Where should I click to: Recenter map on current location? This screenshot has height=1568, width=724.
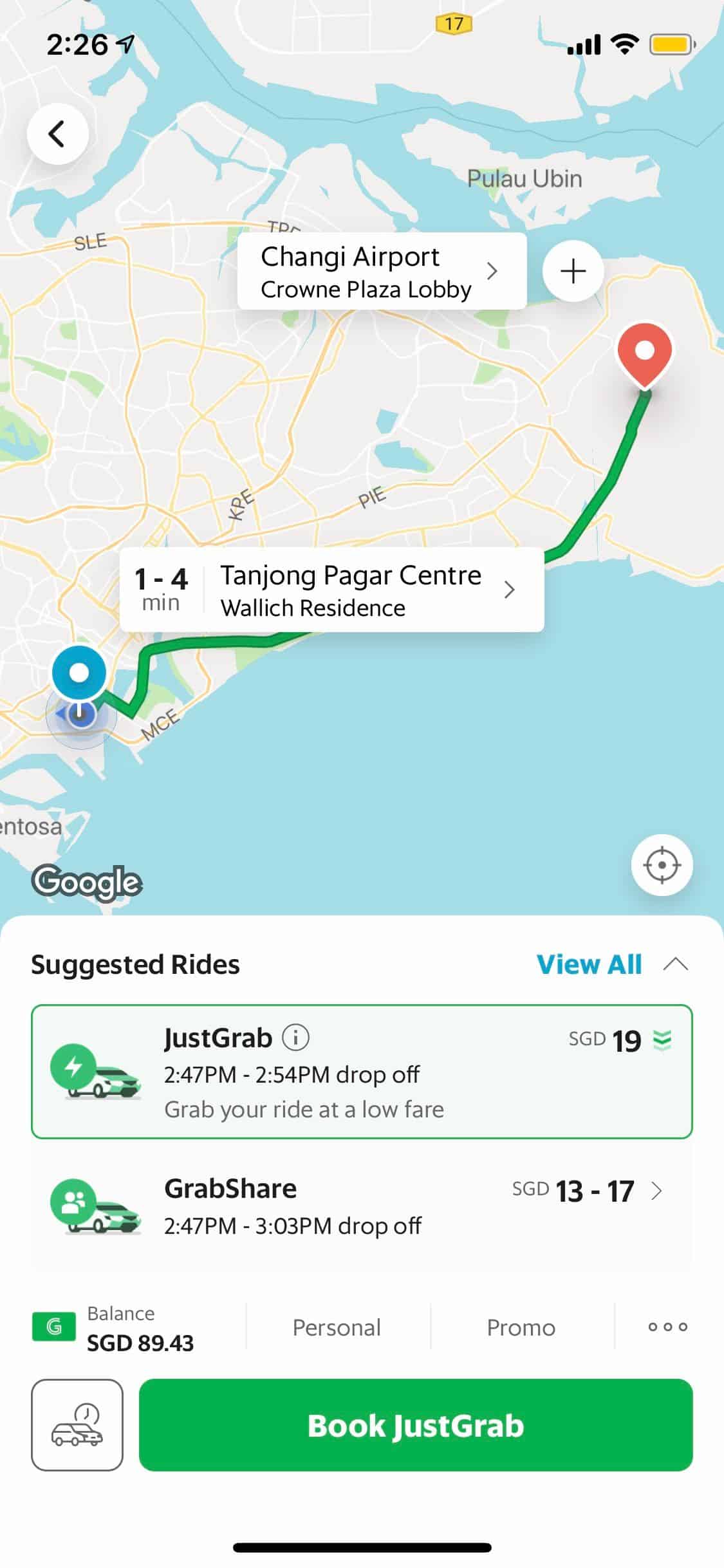tap(662, 864)
